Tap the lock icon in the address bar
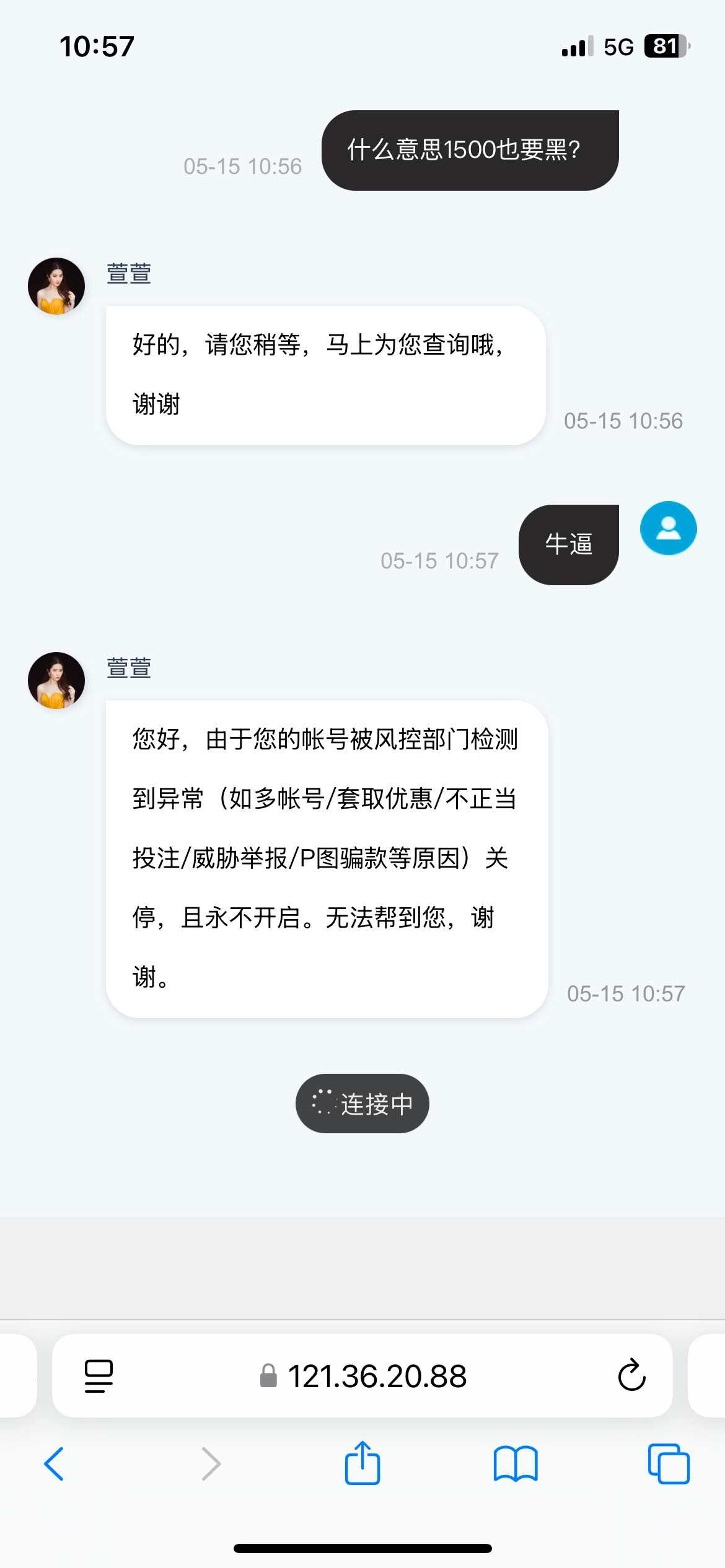Screen dimensions: 725x1568 (x=268, y=1377)
